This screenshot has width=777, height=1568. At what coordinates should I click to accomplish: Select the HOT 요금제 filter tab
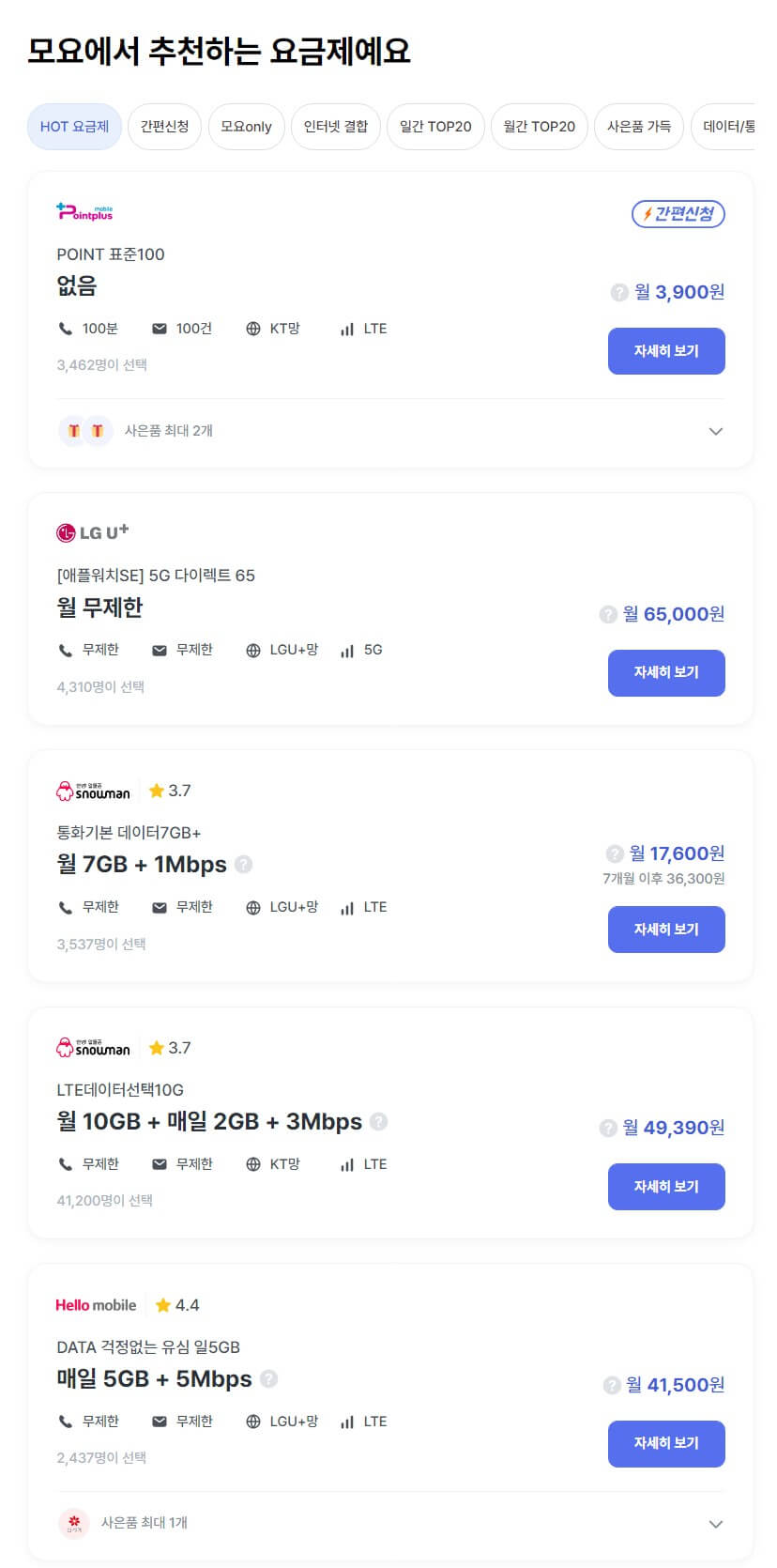pos(74,126)
